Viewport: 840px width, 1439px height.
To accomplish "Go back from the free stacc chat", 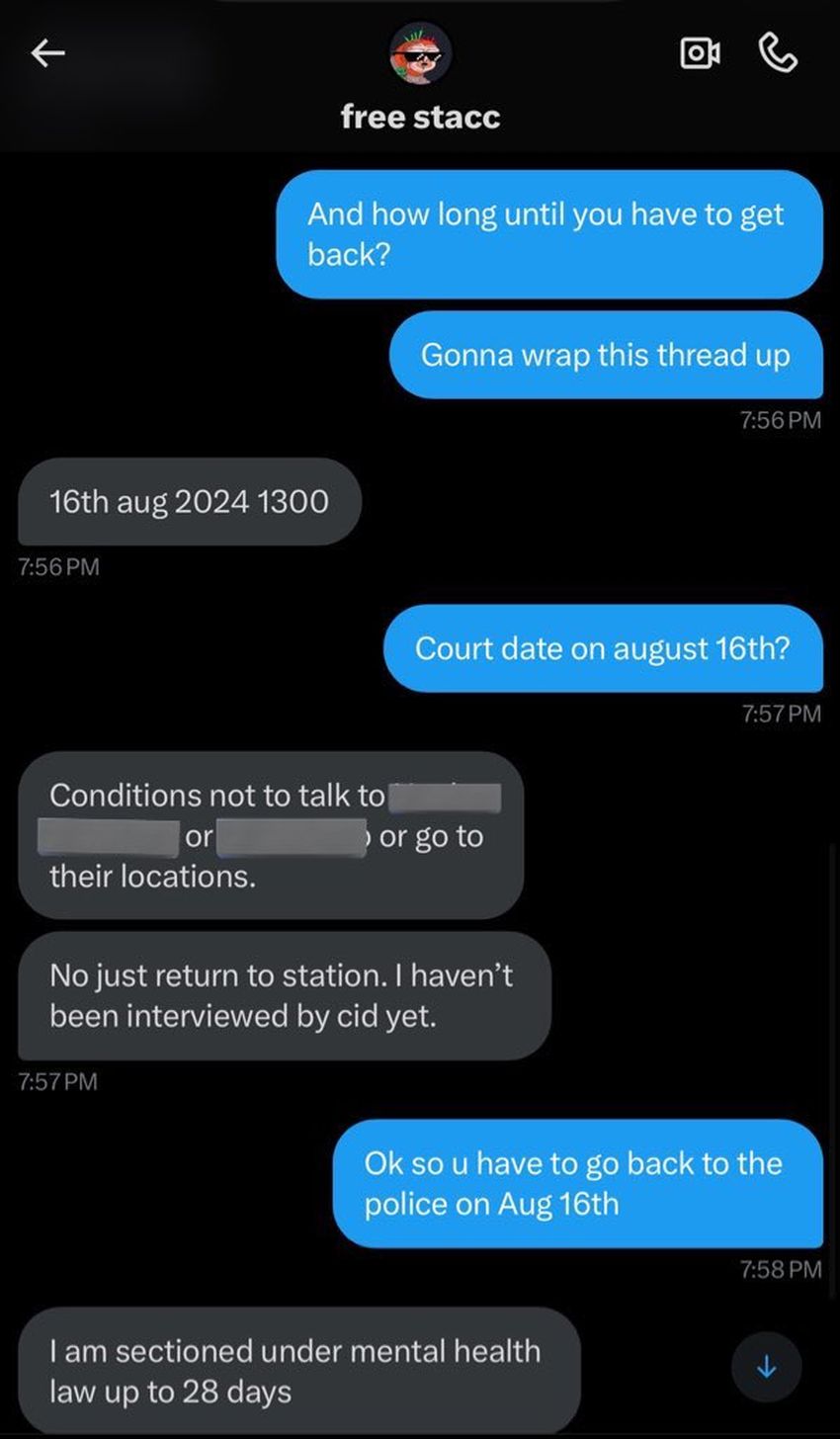I will point(47,53).
